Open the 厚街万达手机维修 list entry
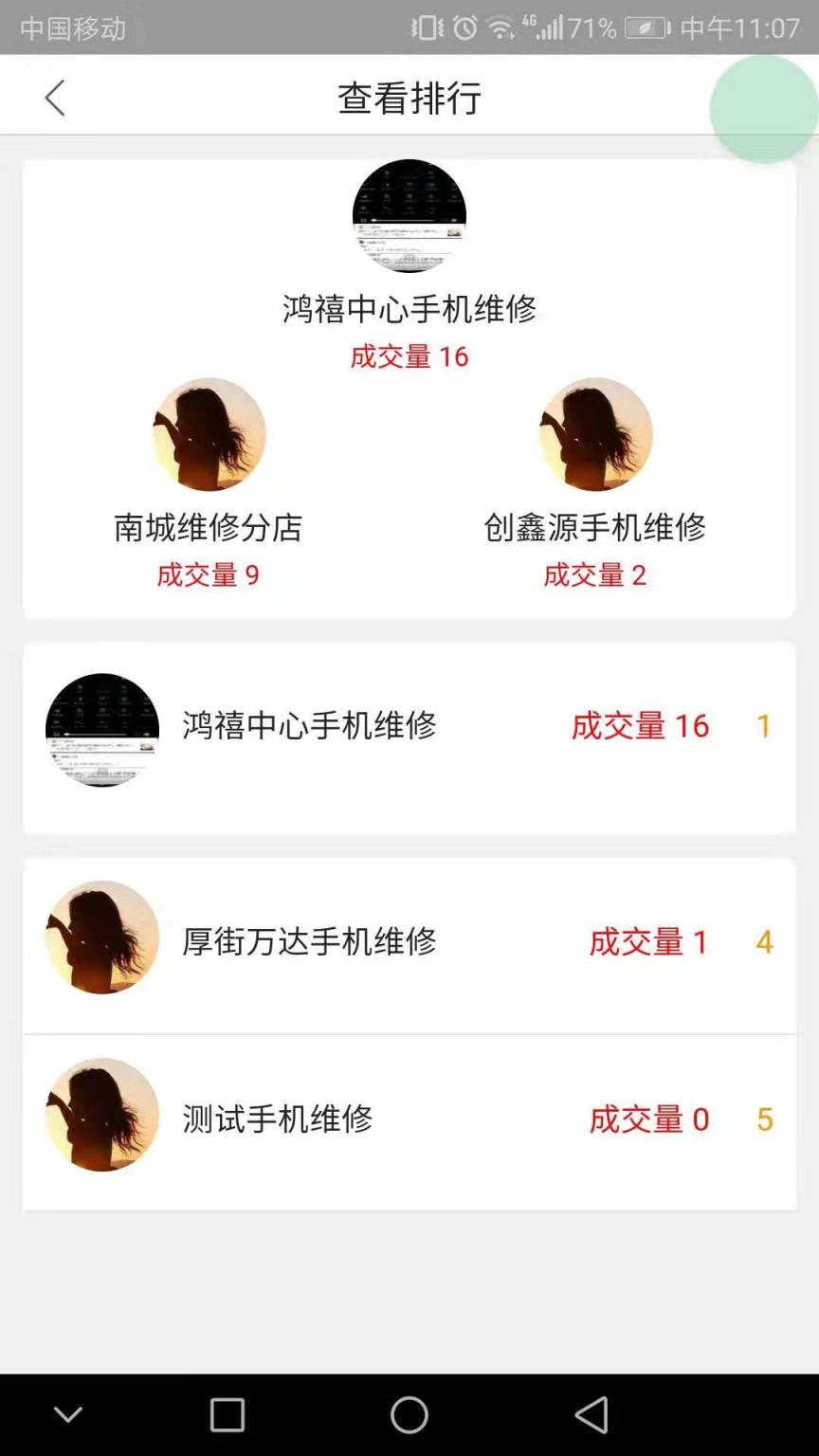Image resolution: width=819 pixels, height=1456 pixels. coord(409,942)
